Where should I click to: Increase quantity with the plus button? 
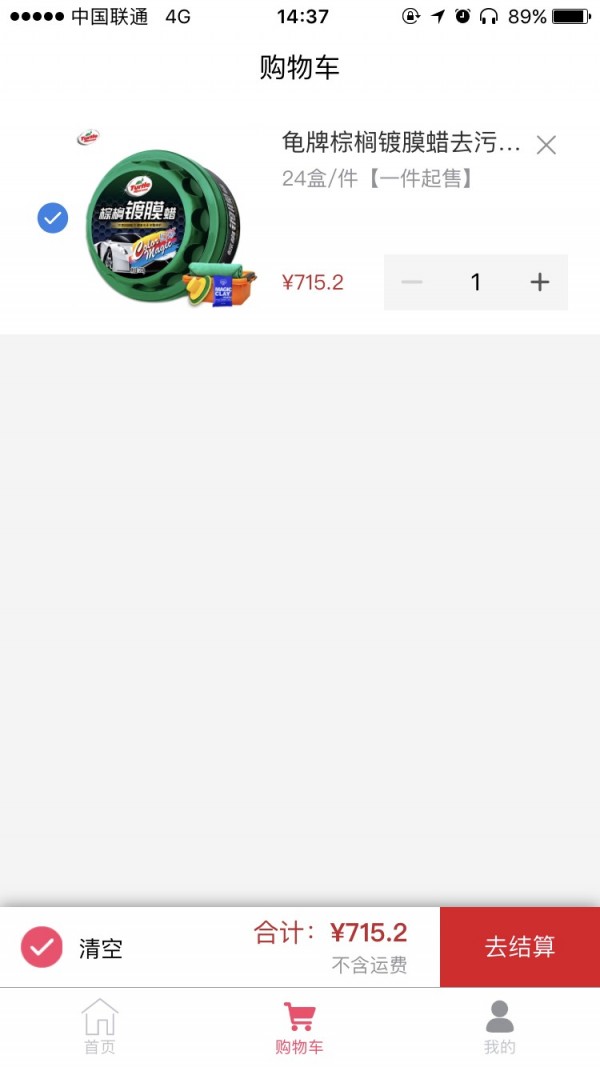[540, 282]
